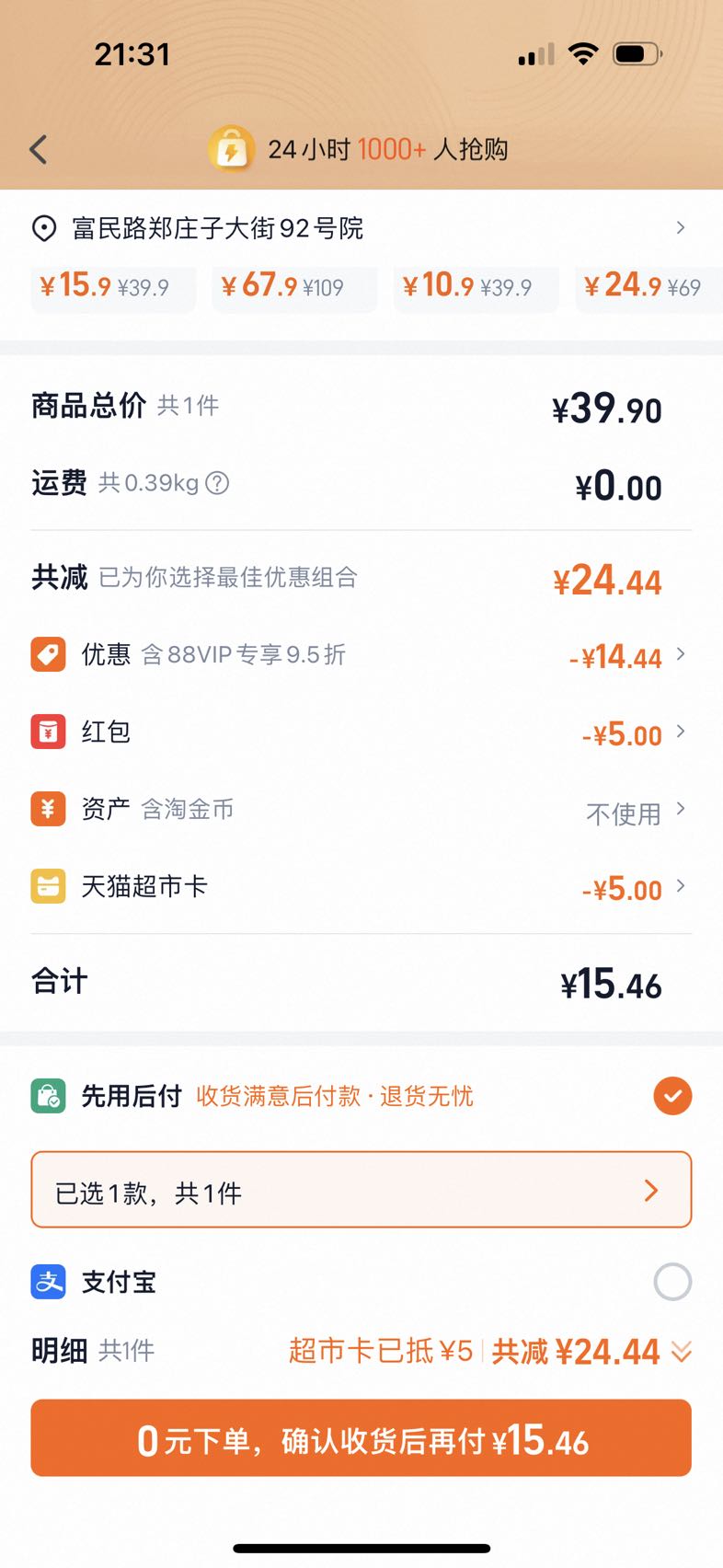
Task: Open the delivery address 富民路郑庄子大街92号院
Action: pyautogui.click(x=361, y=228)
